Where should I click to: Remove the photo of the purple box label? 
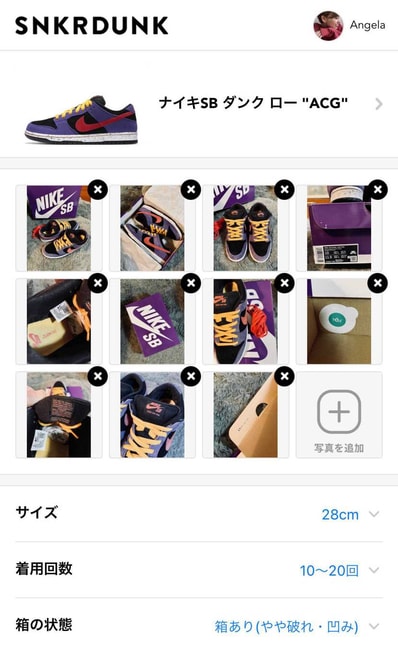point(378,190)
